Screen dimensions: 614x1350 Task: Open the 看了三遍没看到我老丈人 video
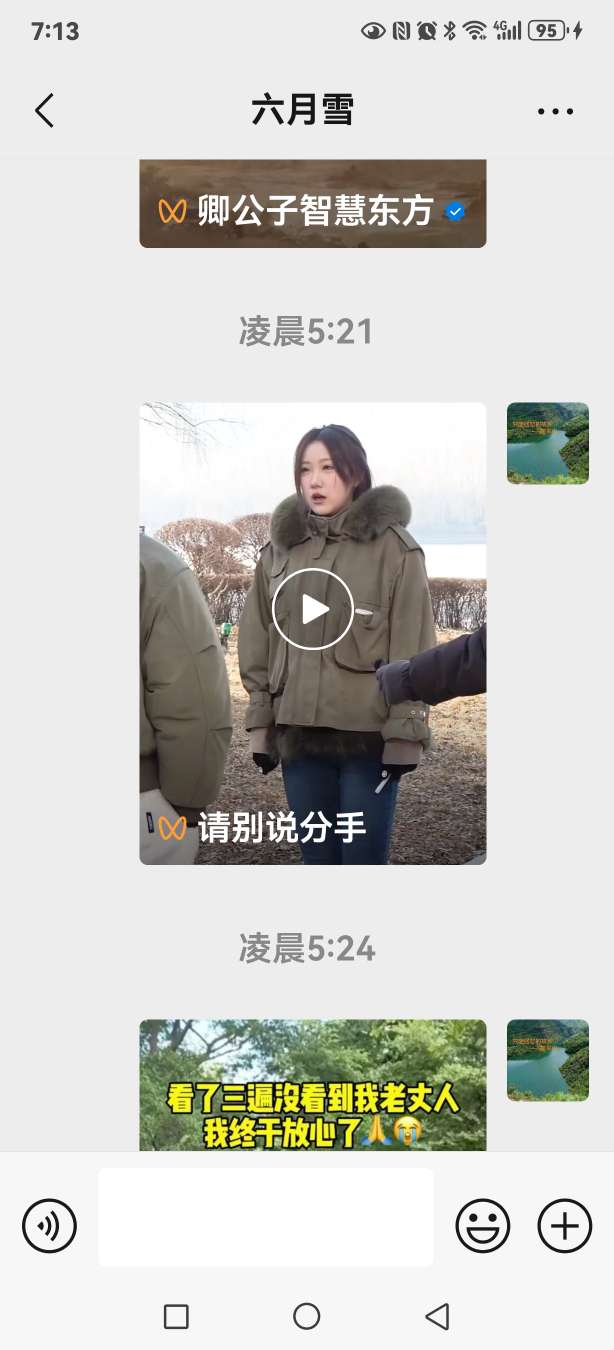[x=312, y=1085]
